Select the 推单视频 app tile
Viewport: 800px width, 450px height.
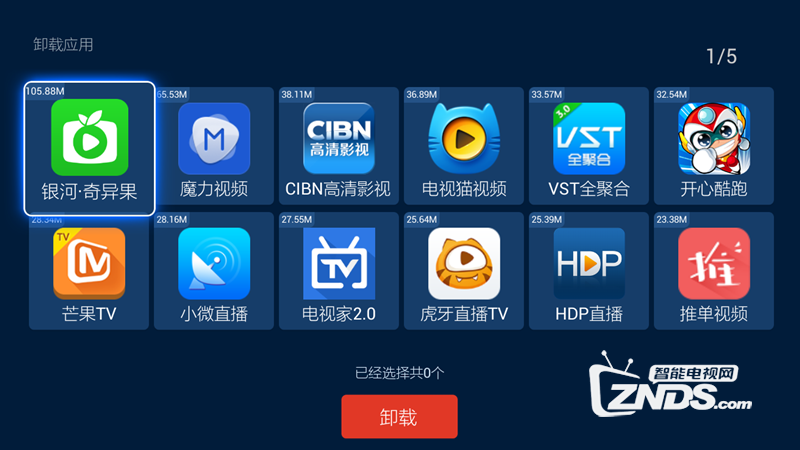click(713, 271)
